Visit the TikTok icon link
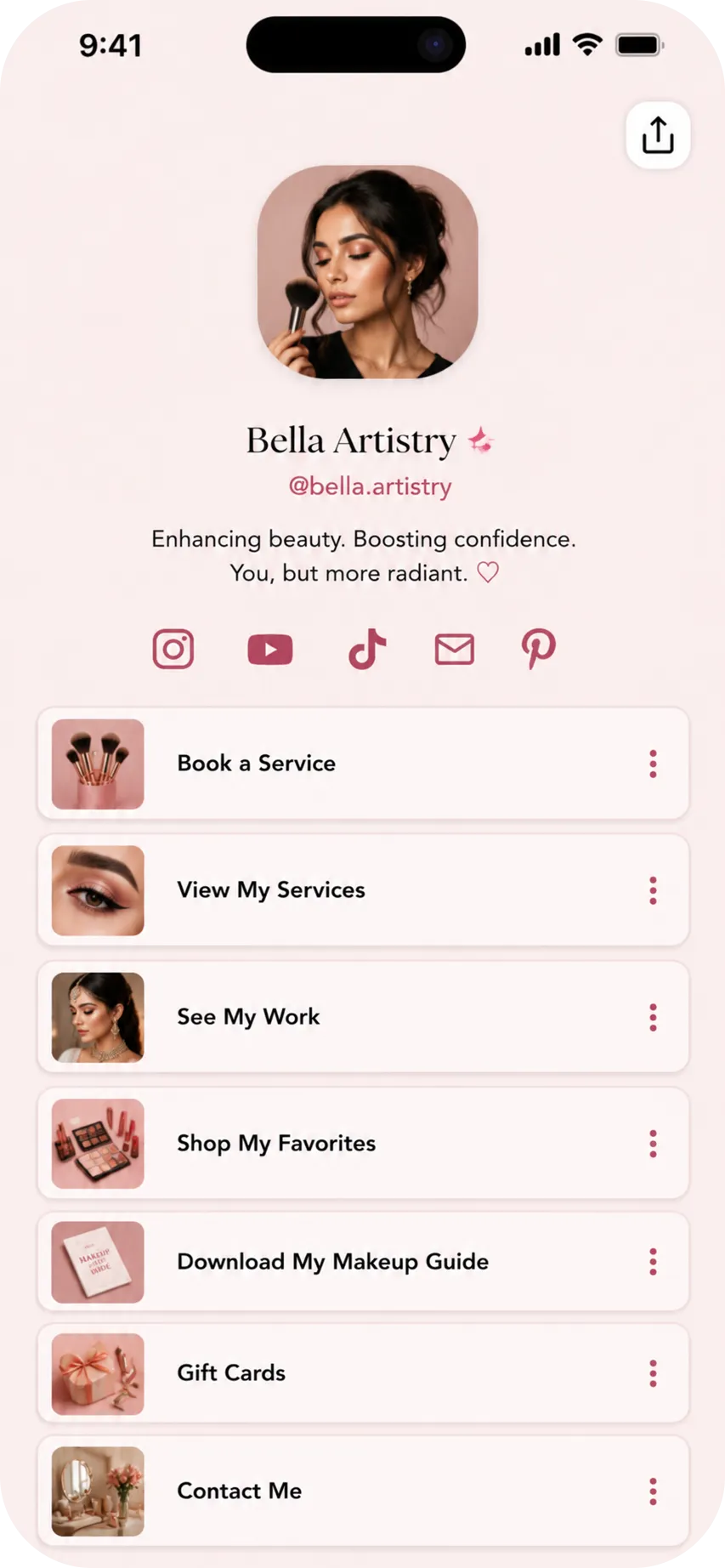Image resolution: width=725 pixels, height=1568 pixels. [367, 650]
